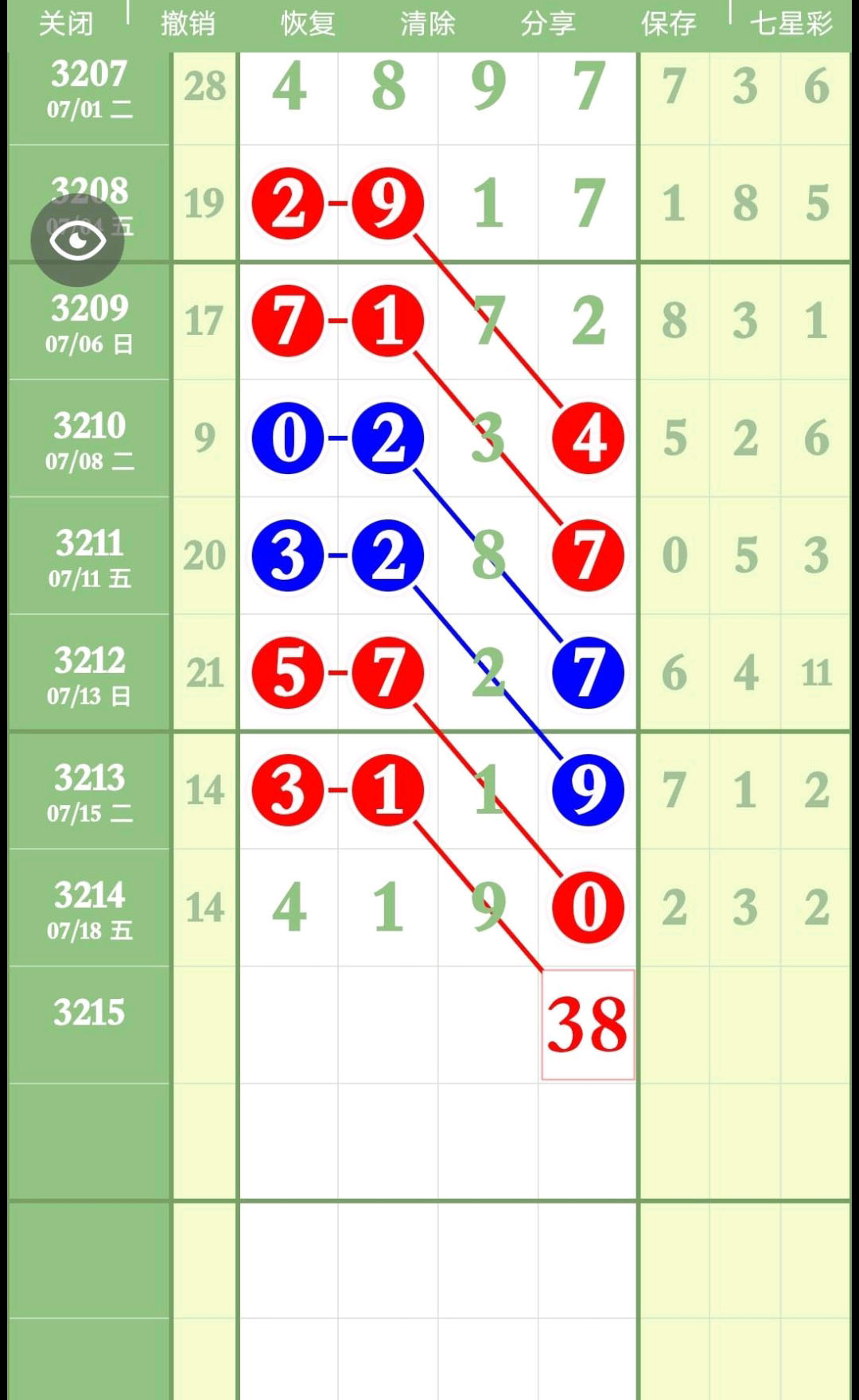Undo the last mark with 撤销
859x1400 pixels.
[x=188, y=24]
